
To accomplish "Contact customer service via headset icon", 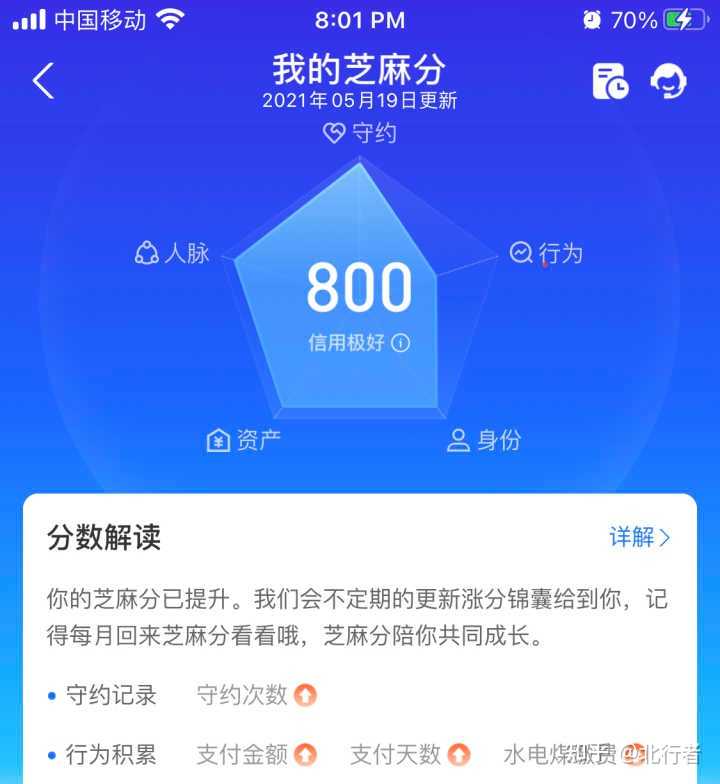I will [x=668, y=81].
